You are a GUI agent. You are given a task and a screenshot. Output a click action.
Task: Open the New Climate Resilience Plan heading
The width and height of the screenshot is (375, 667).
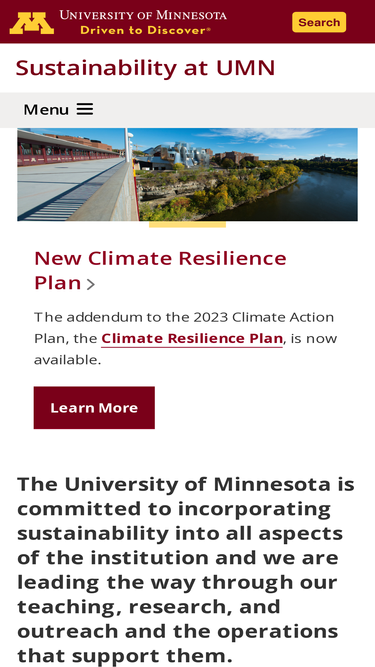(x=160, y=270)
